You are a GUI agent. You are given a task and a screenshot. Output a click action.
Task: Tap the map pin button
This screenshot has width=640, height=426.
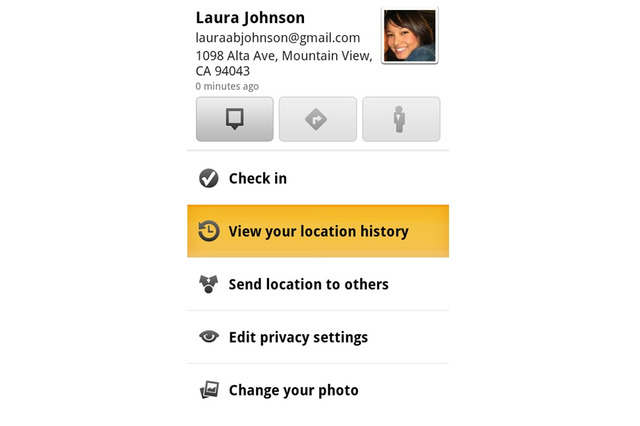(235, 119)
